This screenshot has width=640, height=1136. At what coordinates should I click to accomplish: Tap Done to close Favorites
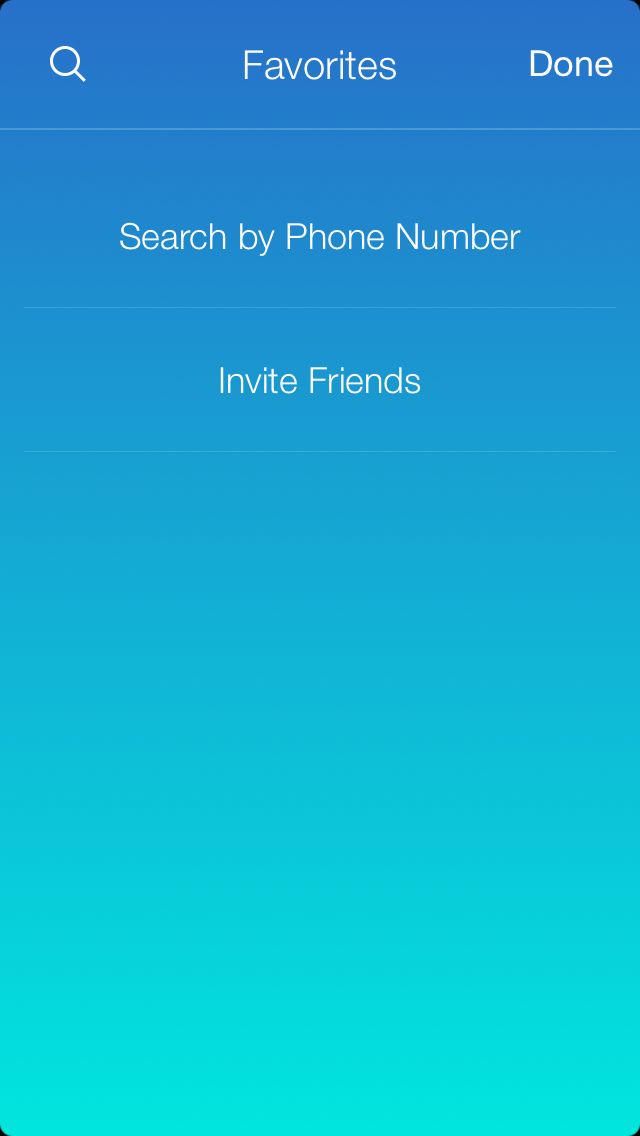coord(570,65)
